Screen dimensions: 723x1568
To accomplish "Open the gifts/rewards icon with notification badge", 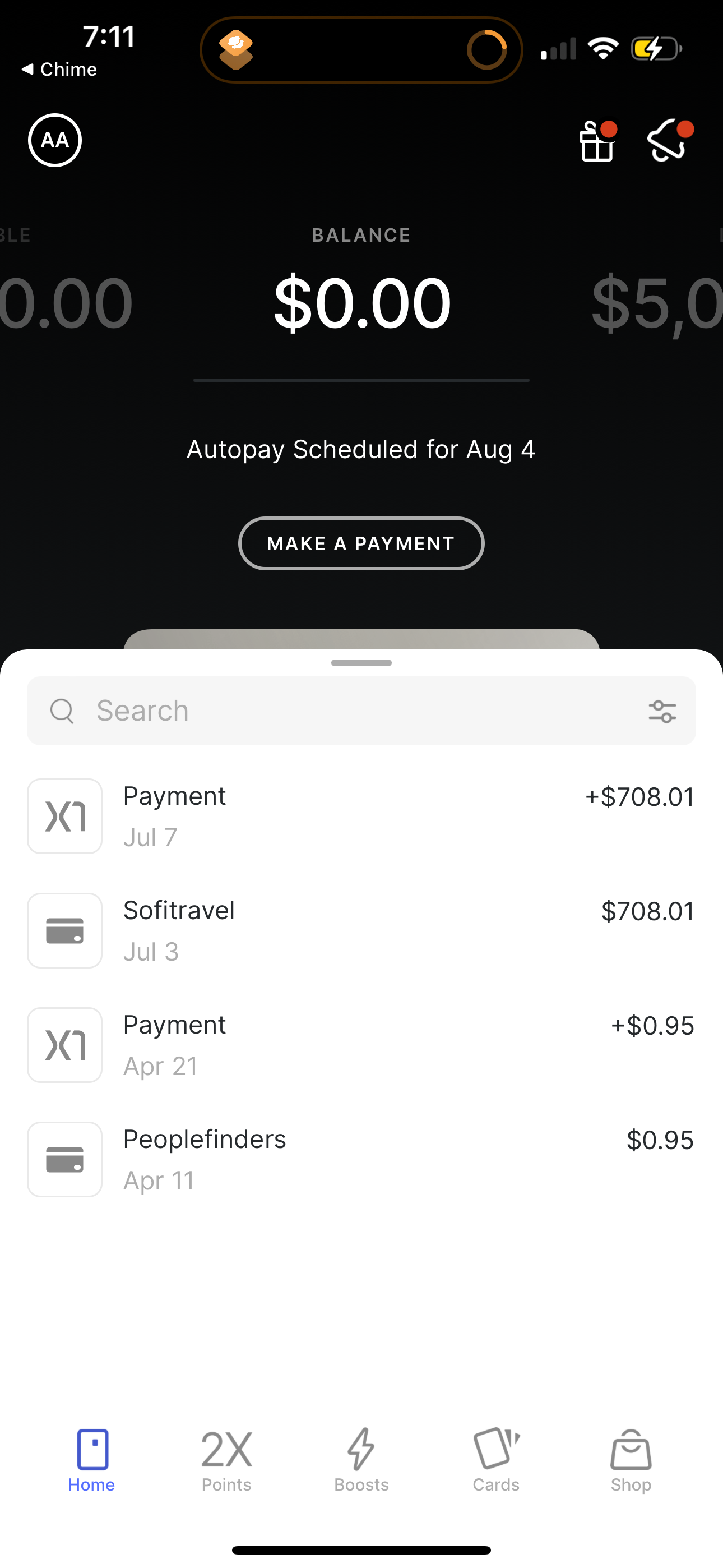I will [x=596, y=141].
